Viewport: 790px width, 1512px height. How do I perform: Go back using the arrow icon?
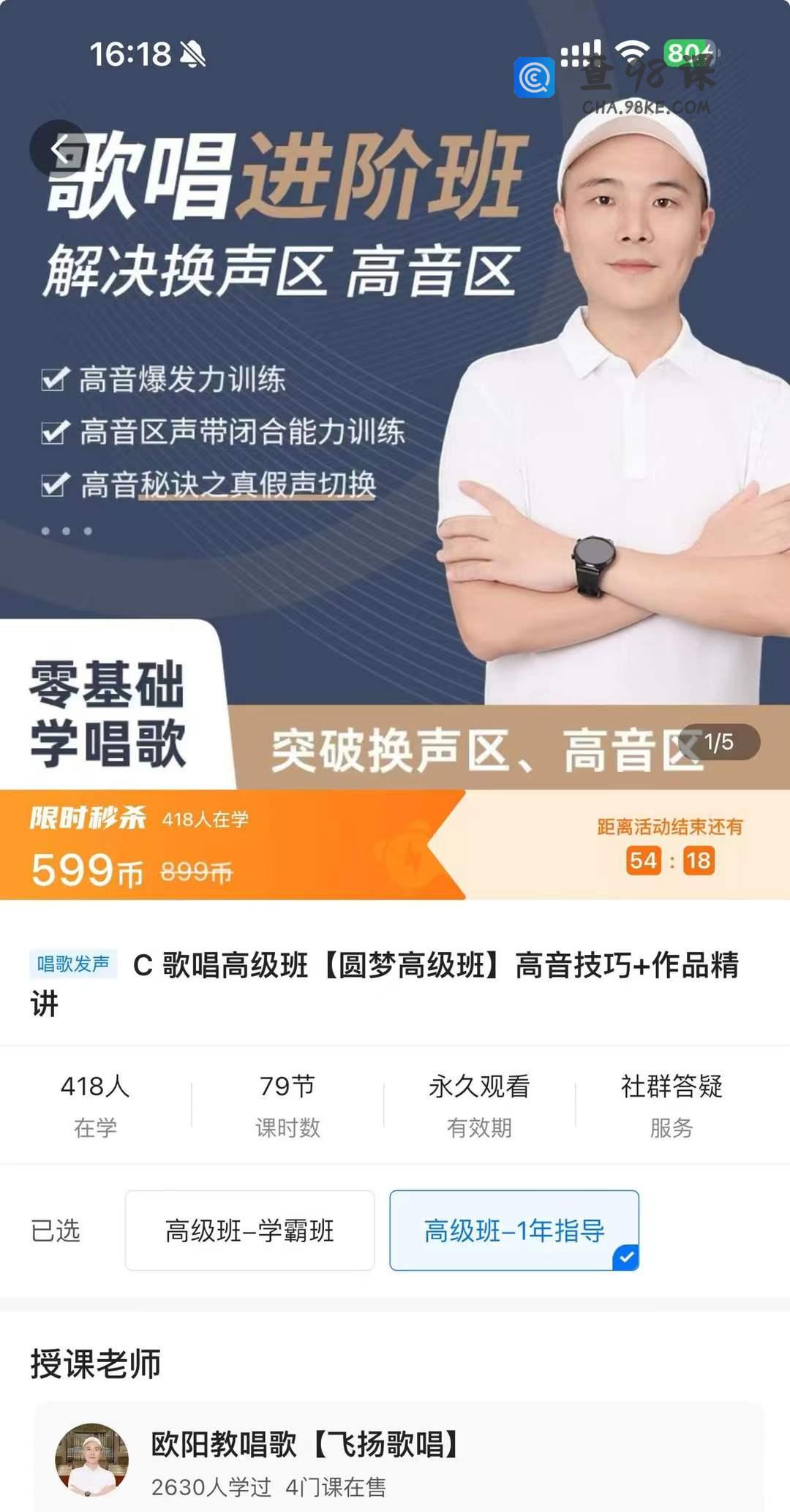[x=59, y=148]
